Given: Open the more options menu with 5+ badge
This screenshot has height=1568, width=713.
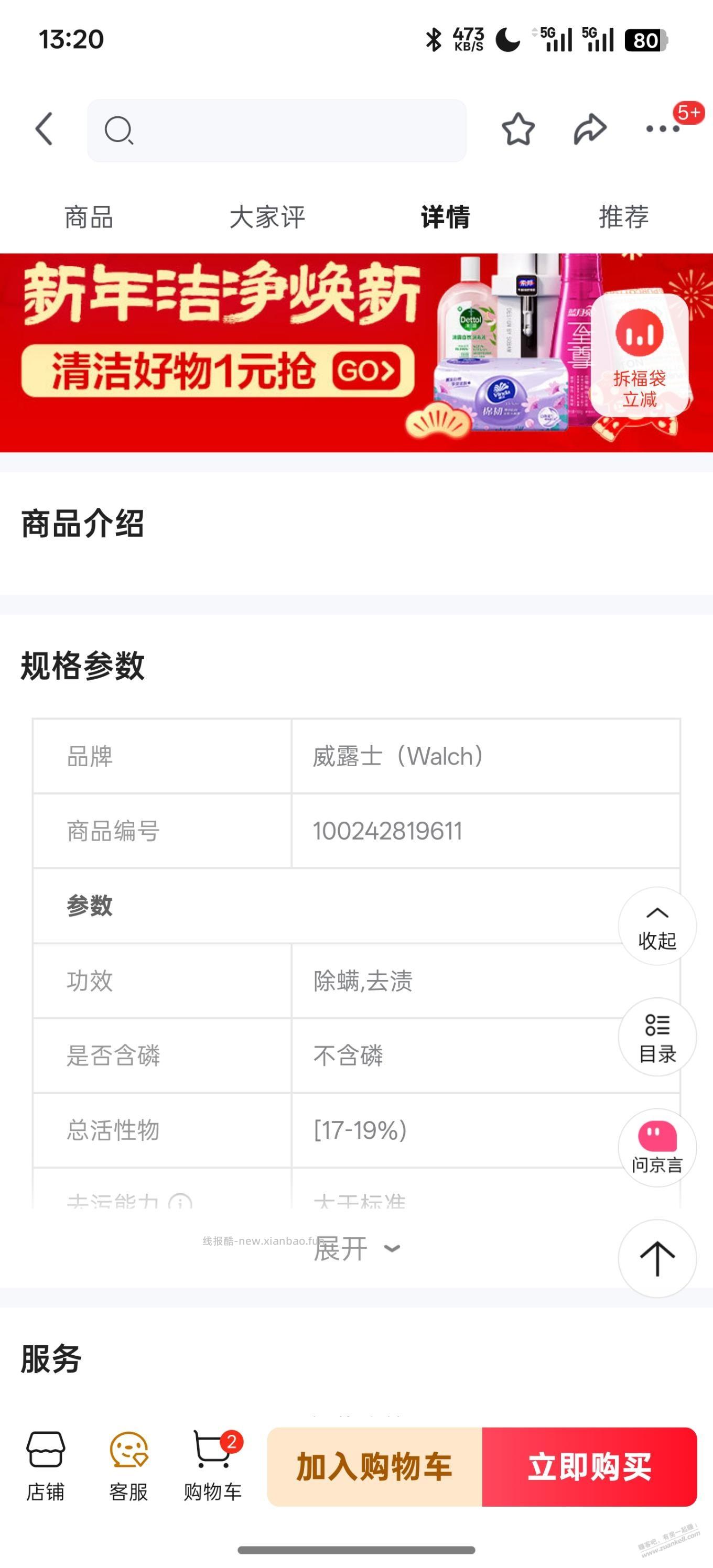Looking at the screenshot, I should [x=663, y=129].
